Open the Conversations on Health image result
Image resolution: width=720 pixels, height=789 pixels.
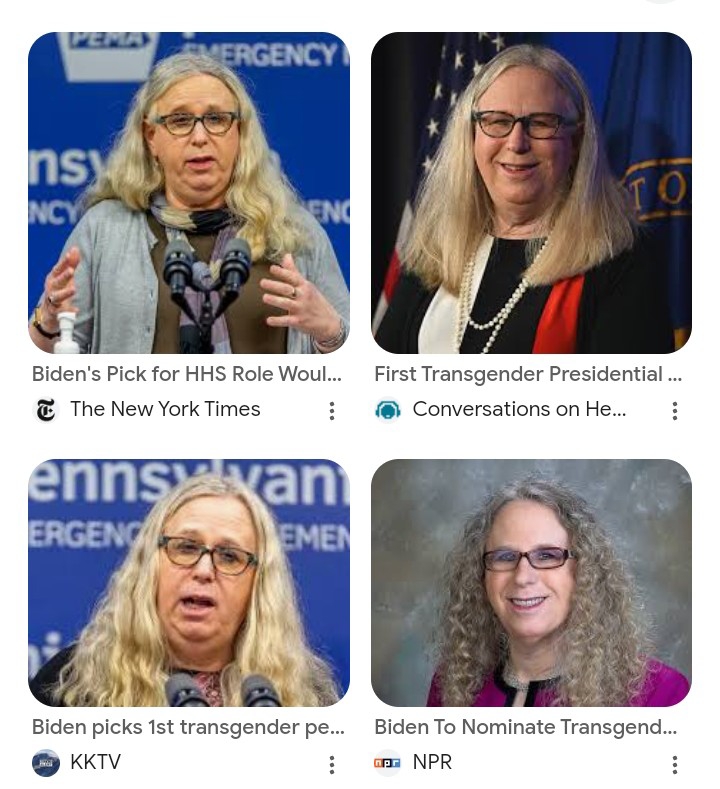[x=531, y=193]
